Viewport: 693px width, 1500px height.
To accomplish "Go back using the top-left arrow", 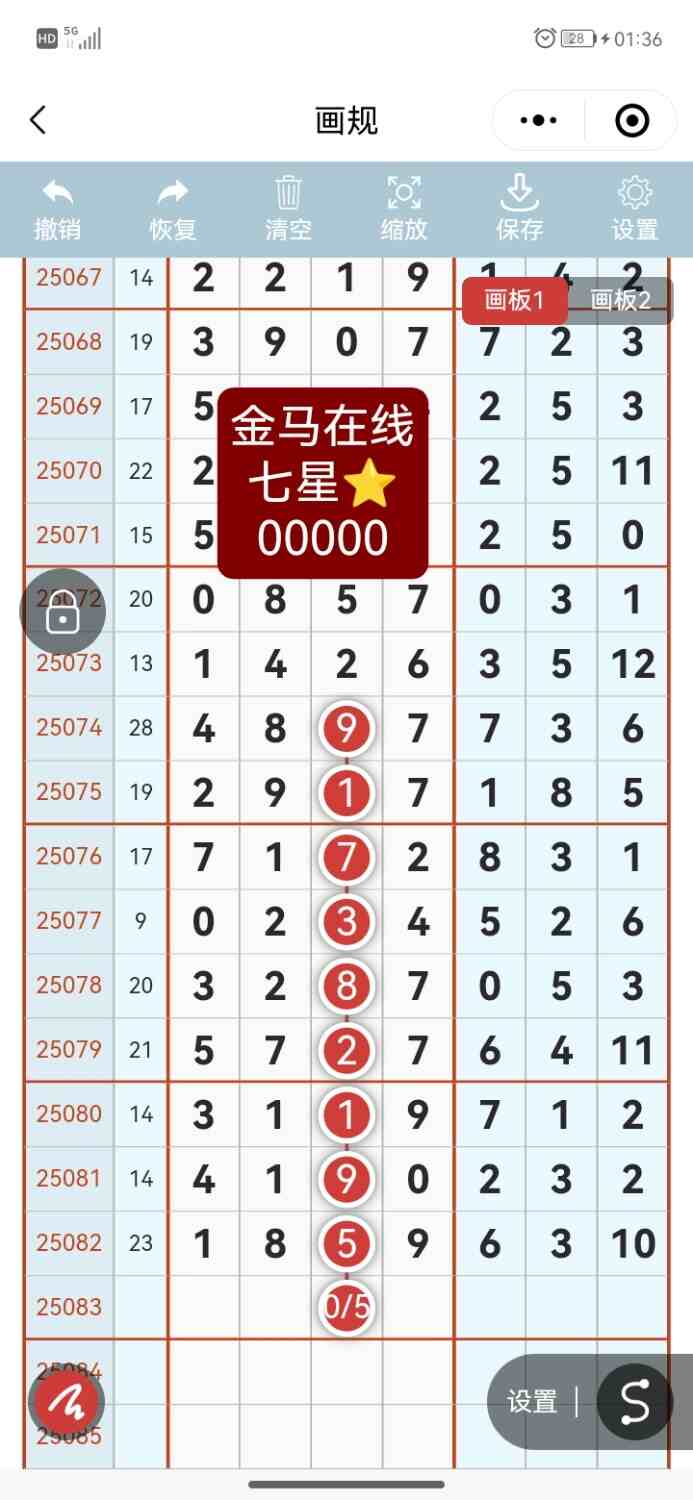I will [x=38, y=121].
